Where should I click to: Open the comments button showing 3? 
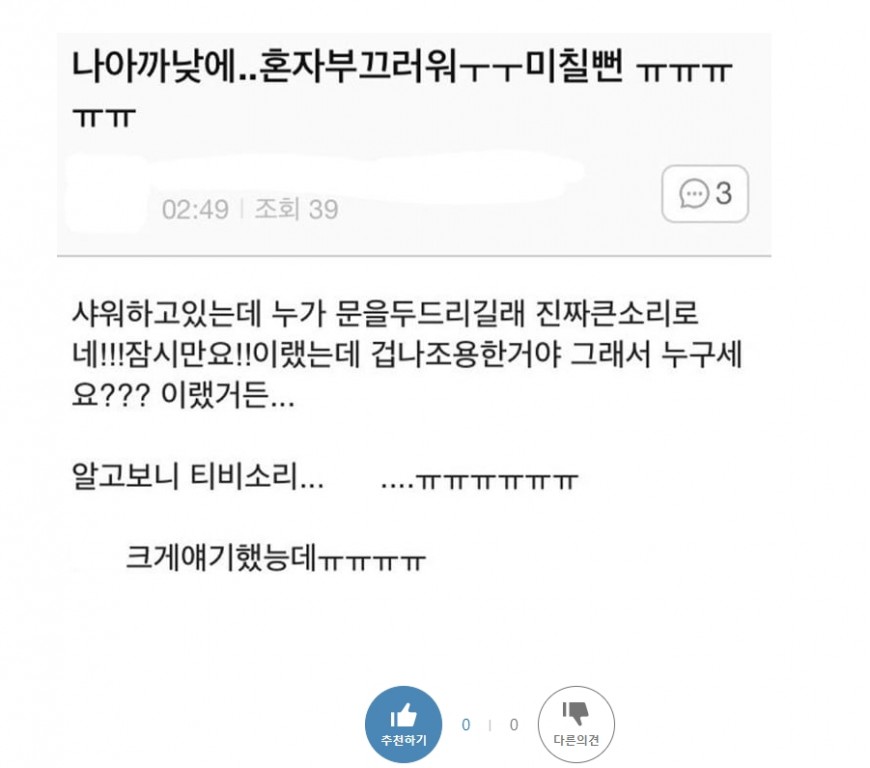tap(705, 194)
